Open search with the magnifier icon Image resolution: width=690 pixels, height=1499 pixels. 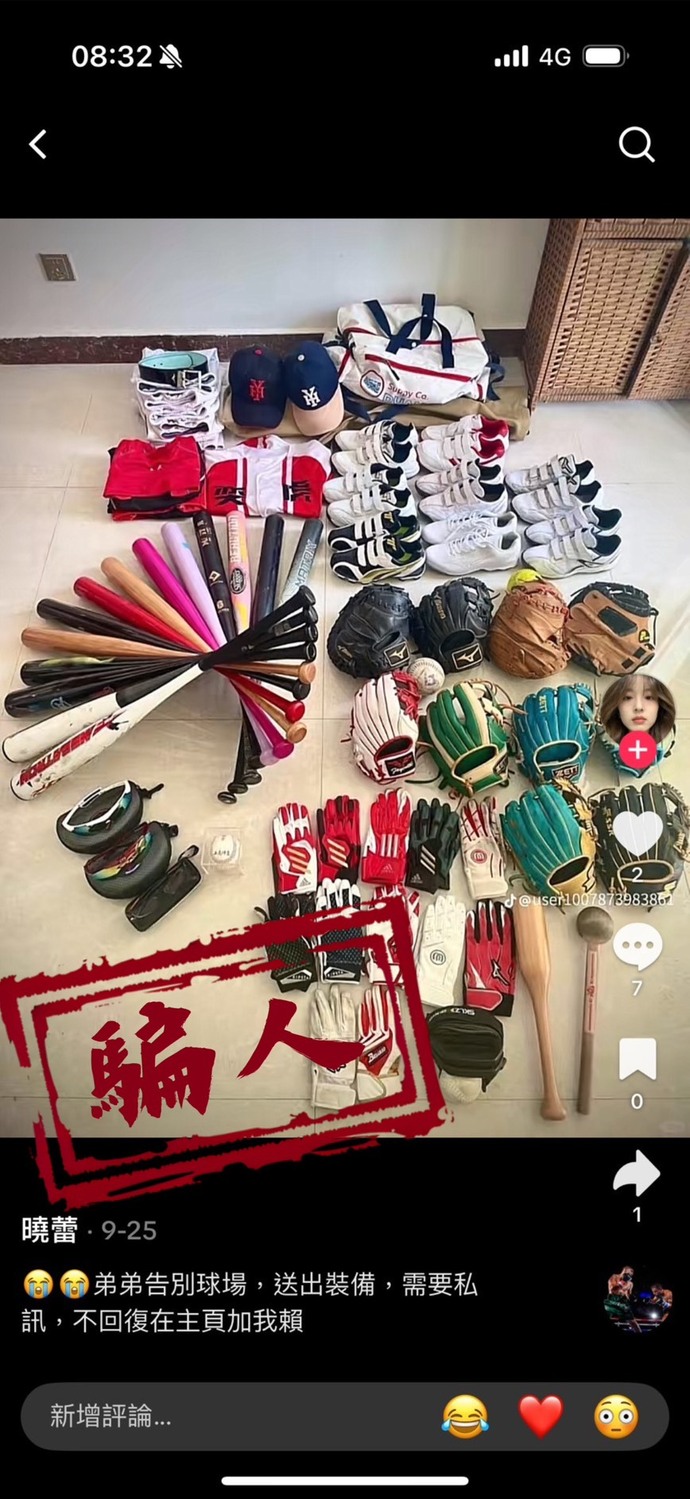636,145
